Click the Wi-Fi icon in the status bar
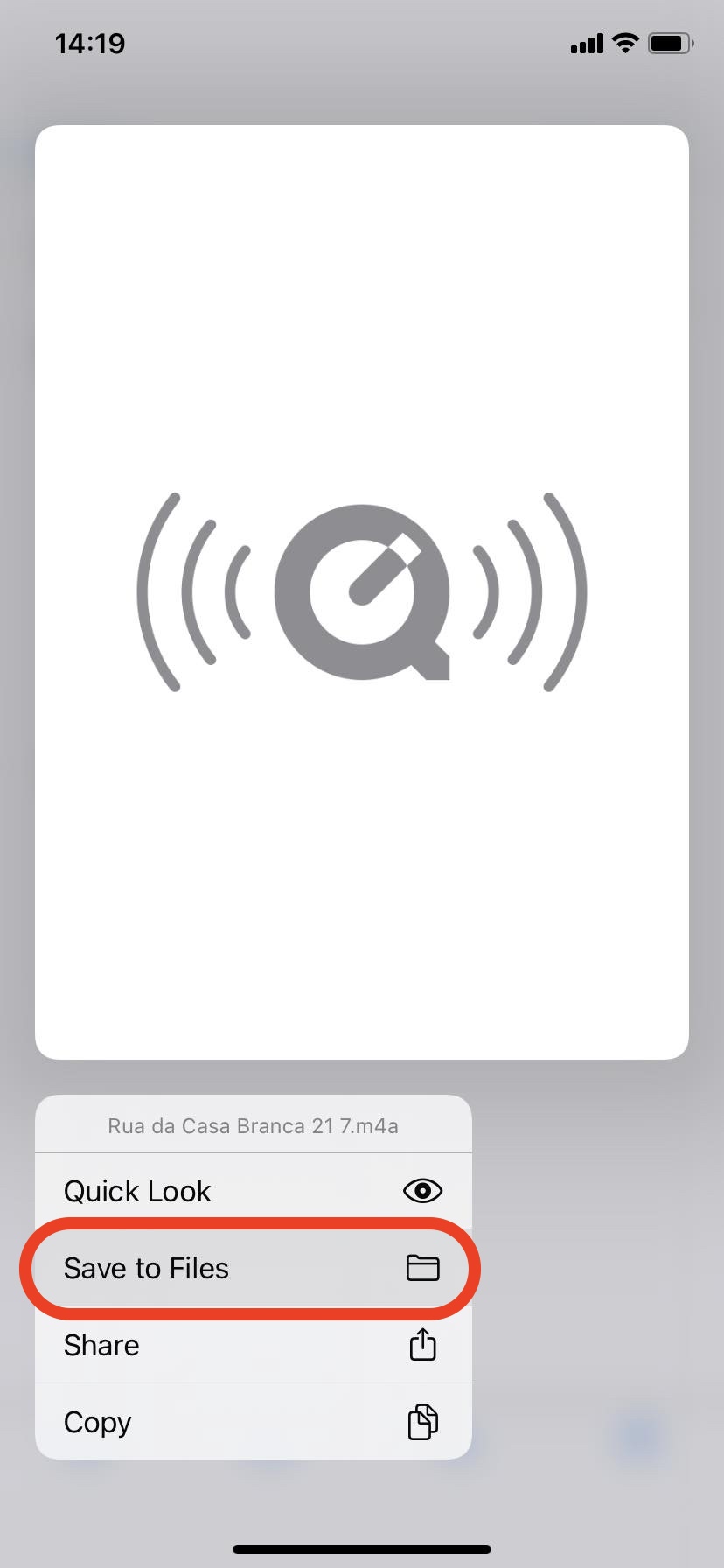Image resolution: width=724 pixels, height=1568 pixels. 624,43
